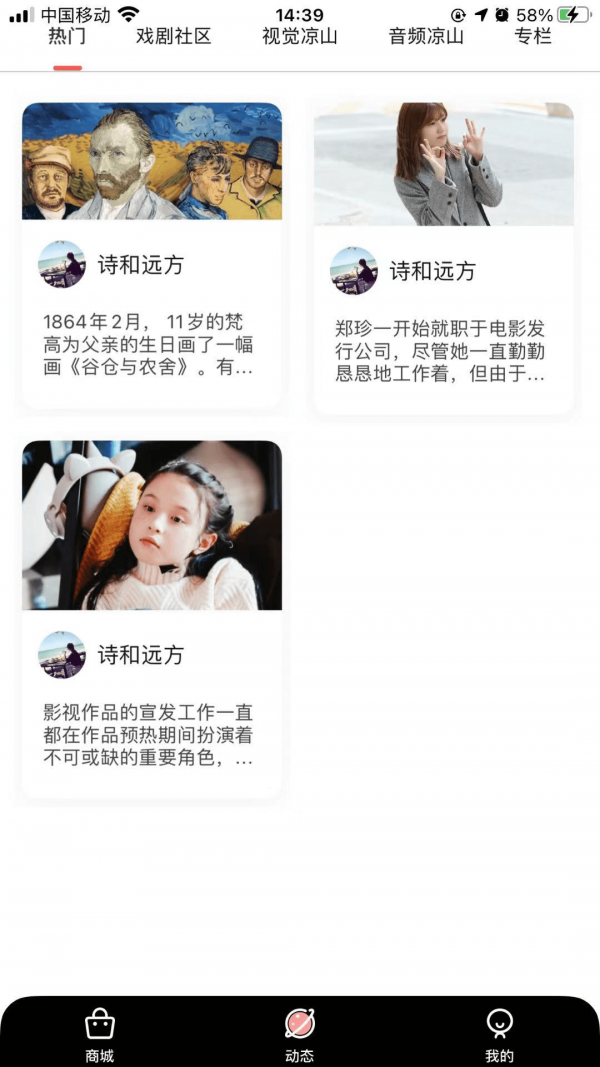
Task: Open the 音频凉山 tab
Action: (x=426, y=37)
